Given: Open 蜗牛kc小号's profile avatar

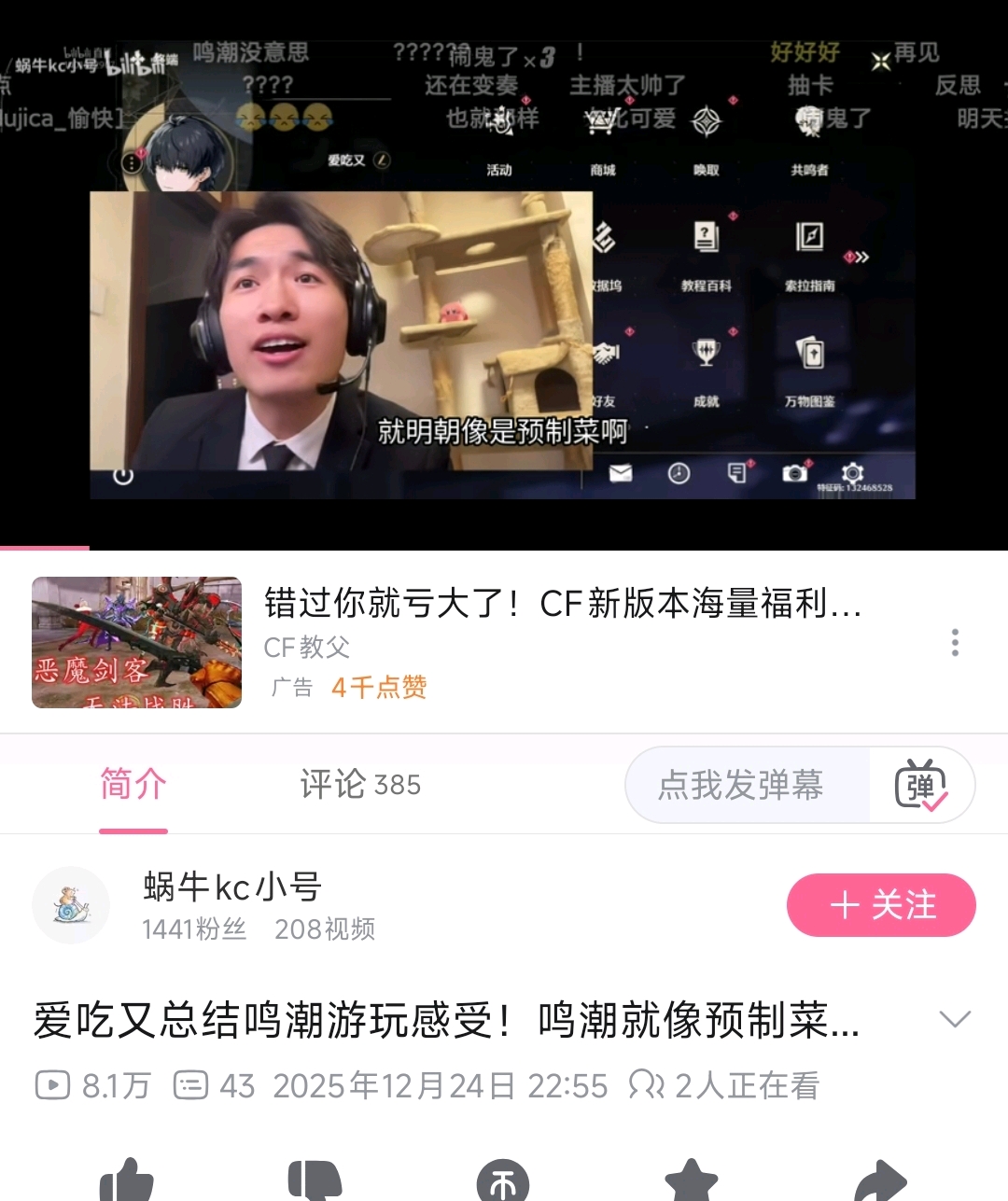Looking at the screenshot, I should coord(71,905).
